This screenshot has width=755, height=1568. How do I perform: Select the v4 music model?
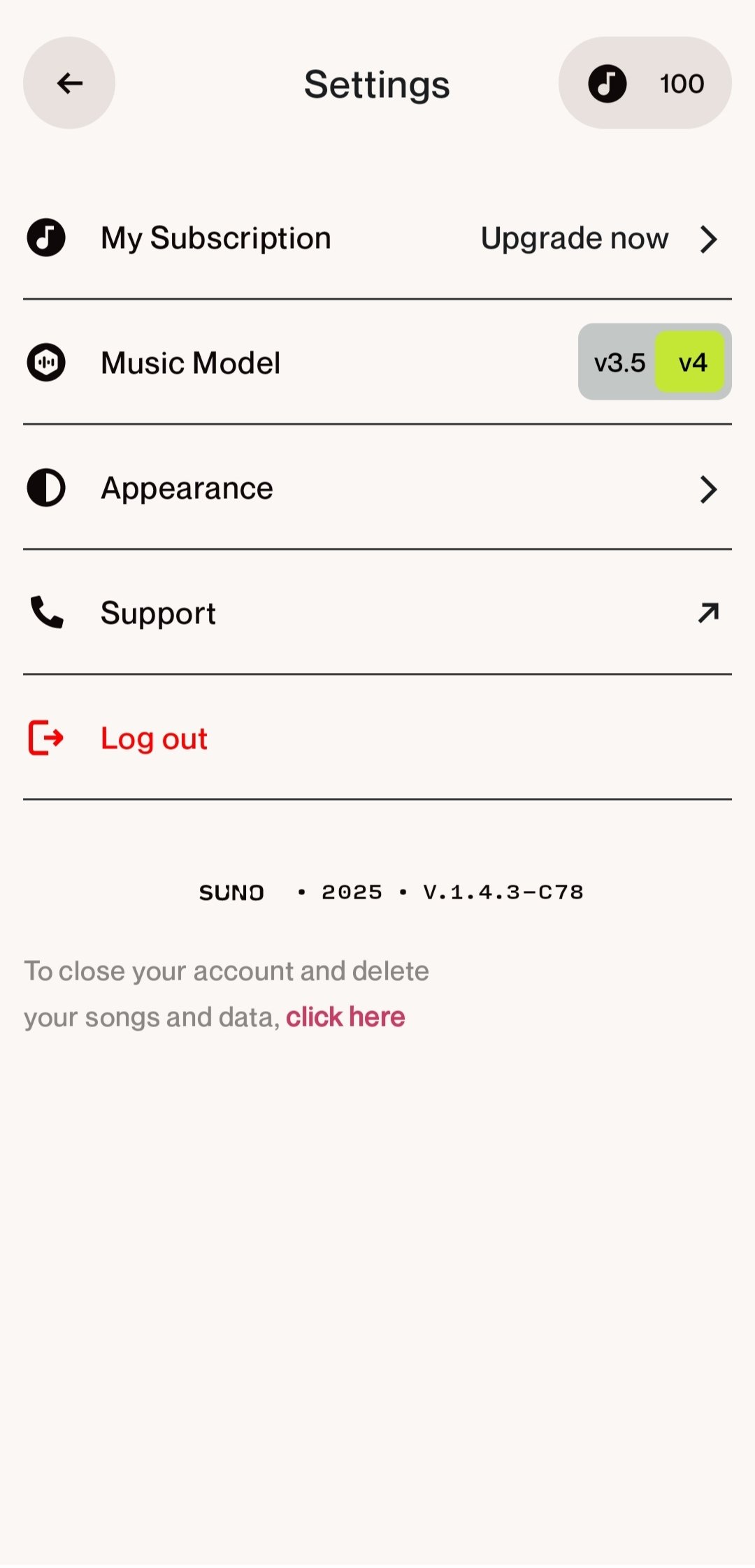[x=691, y=363]
